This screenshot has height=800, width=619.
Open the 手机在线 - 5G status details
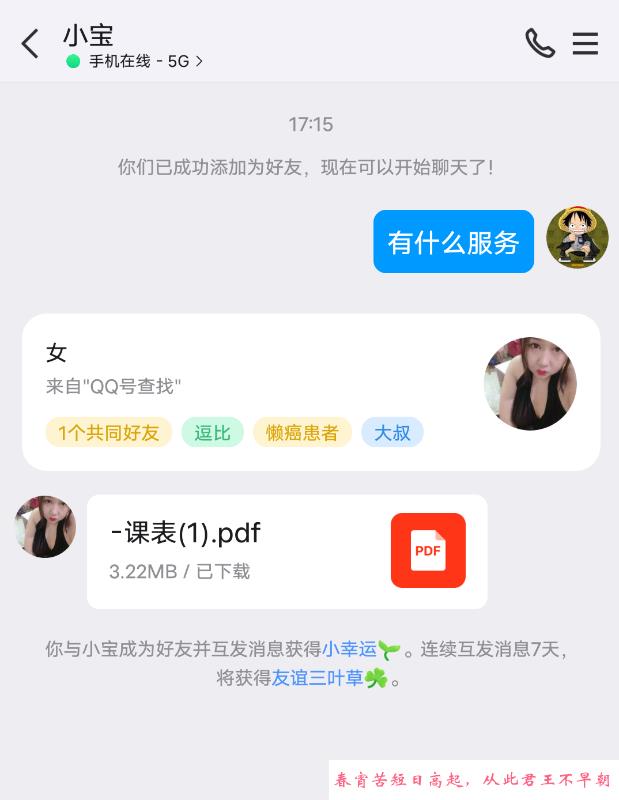tap(136, 61)
